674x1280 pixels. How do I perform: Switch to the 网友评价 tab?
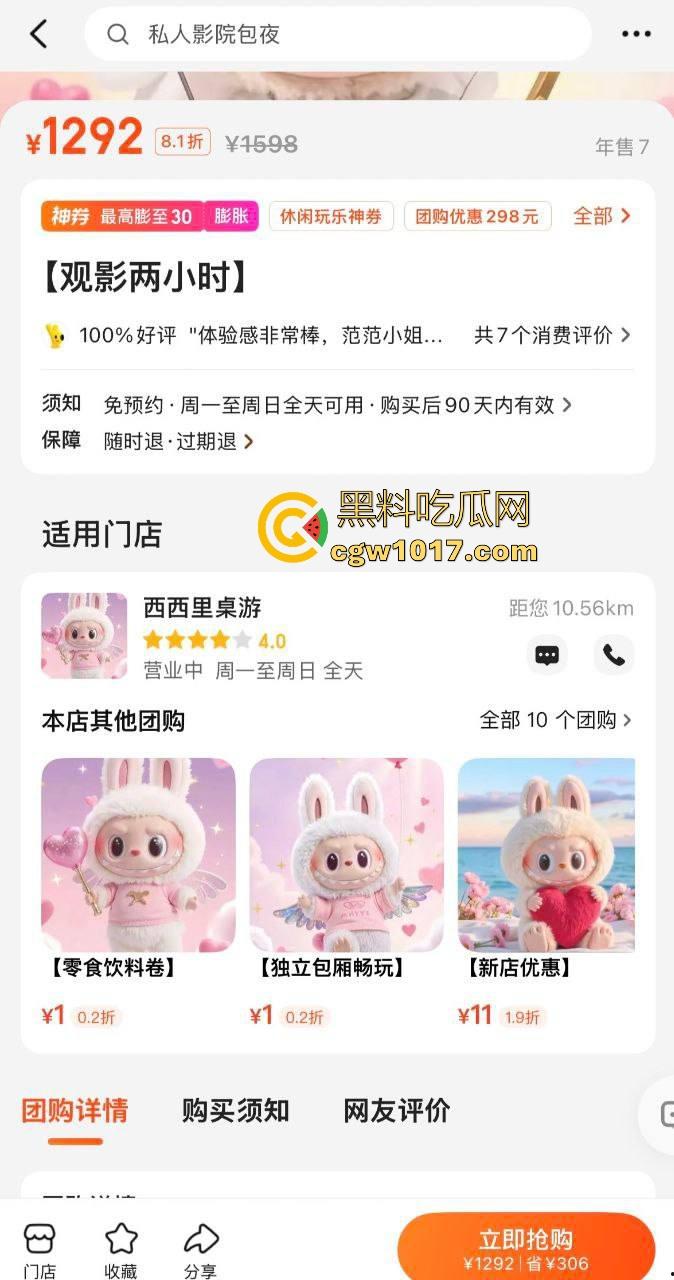pos(397,1110)
